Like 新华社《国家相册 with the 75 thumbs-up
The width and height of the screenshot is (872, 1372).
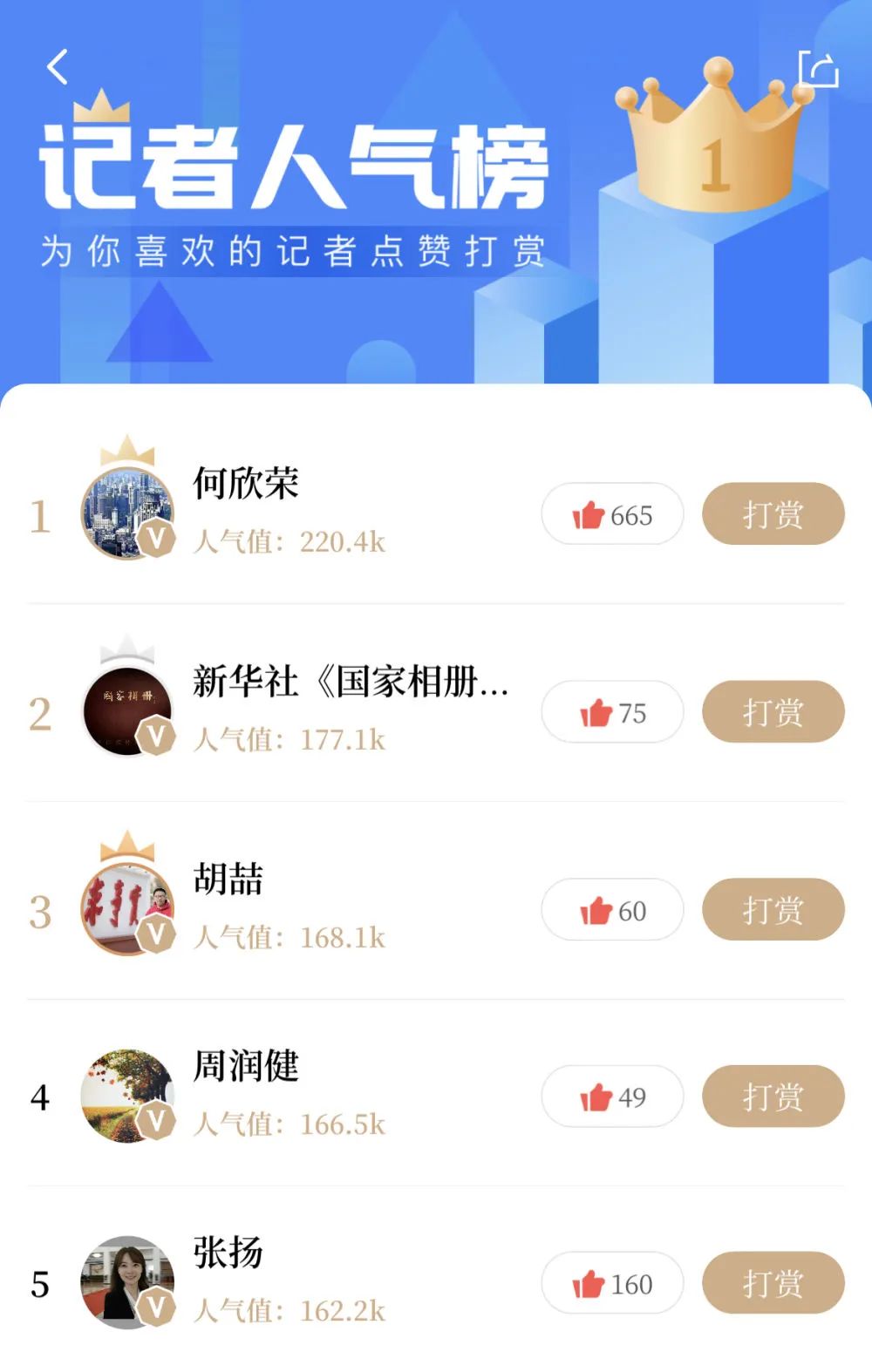coord(612,712)
